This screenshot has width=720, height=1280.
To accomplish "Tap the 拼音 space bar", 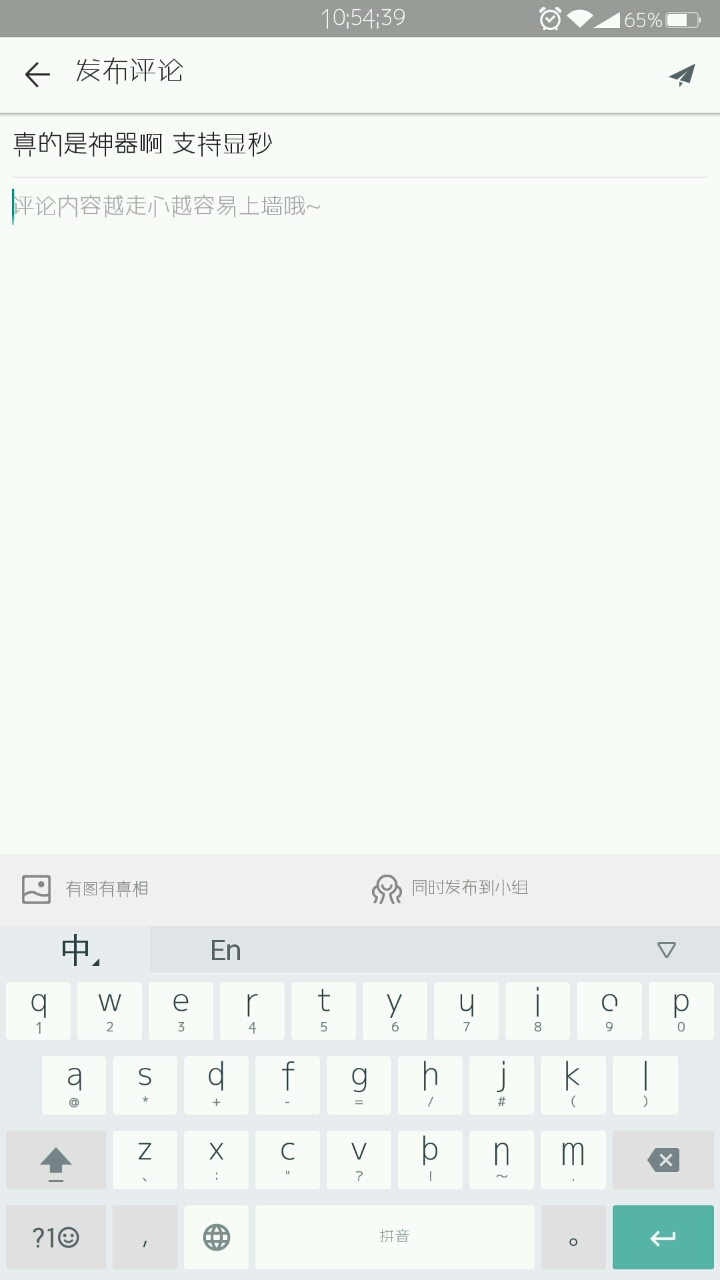I will tap(395, 1237).
